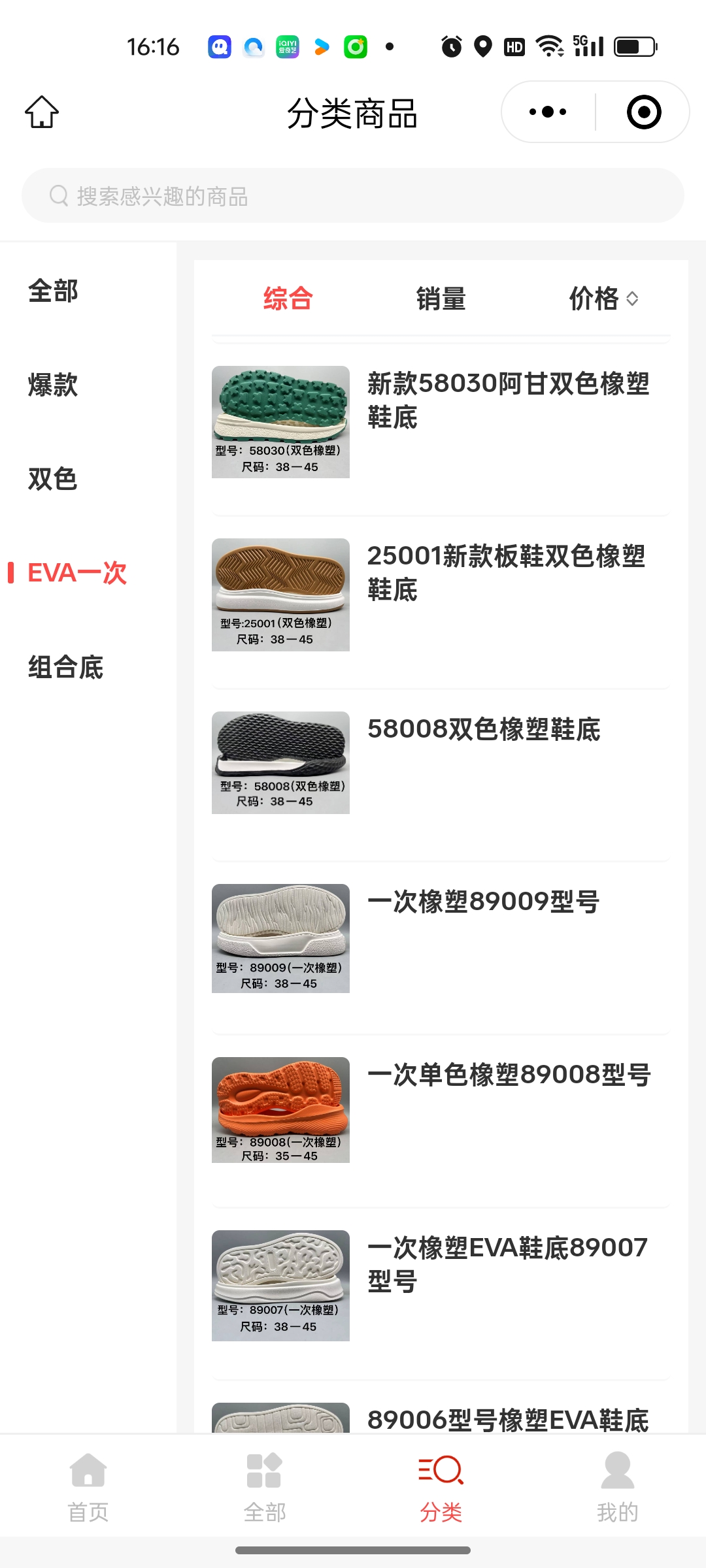Open the mini program more options menu
Image resolution: width=706 pixels, height=1568 pixels.
(548, 112)
